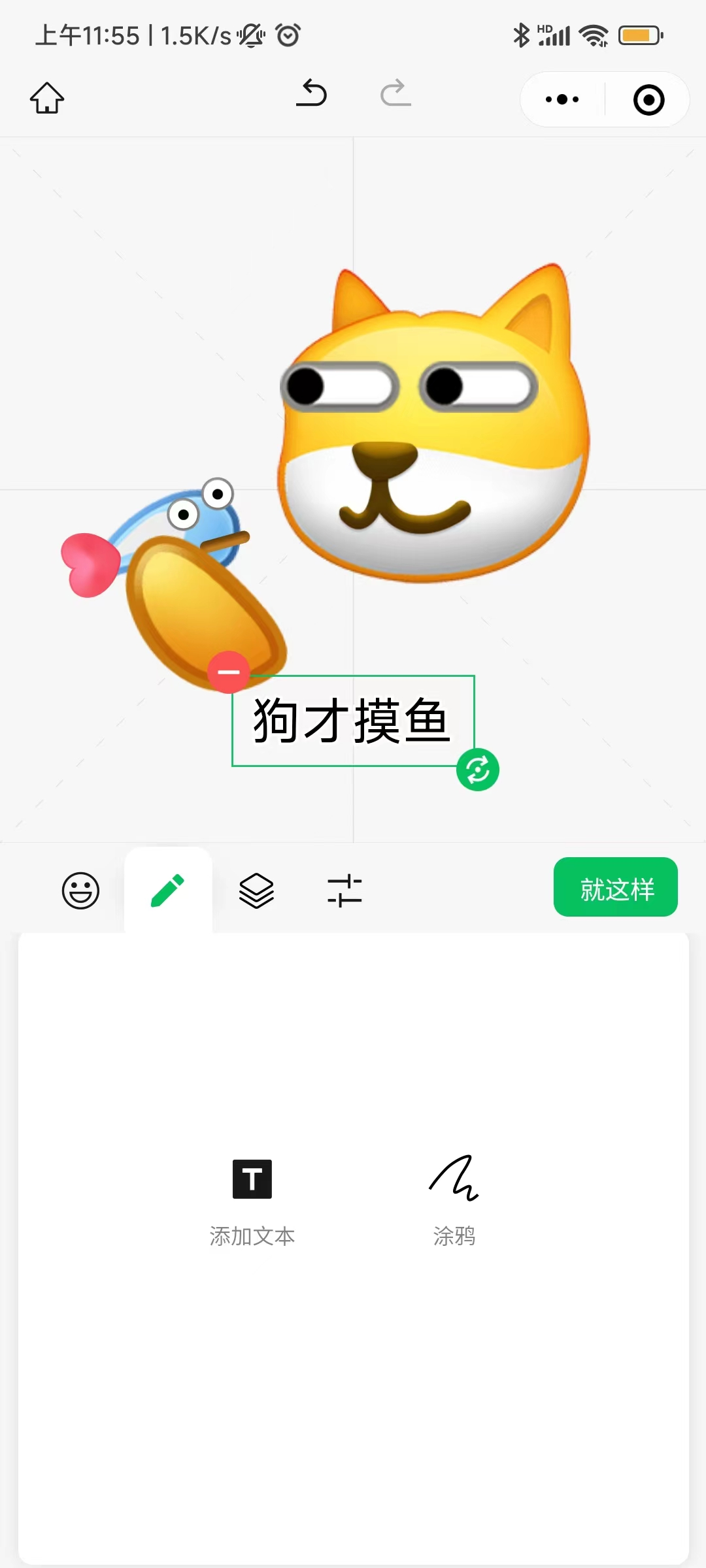706x1568 pixels.
Task: Select the 狗才摸鱼 text sticker
Action: (x=353, y=719)
